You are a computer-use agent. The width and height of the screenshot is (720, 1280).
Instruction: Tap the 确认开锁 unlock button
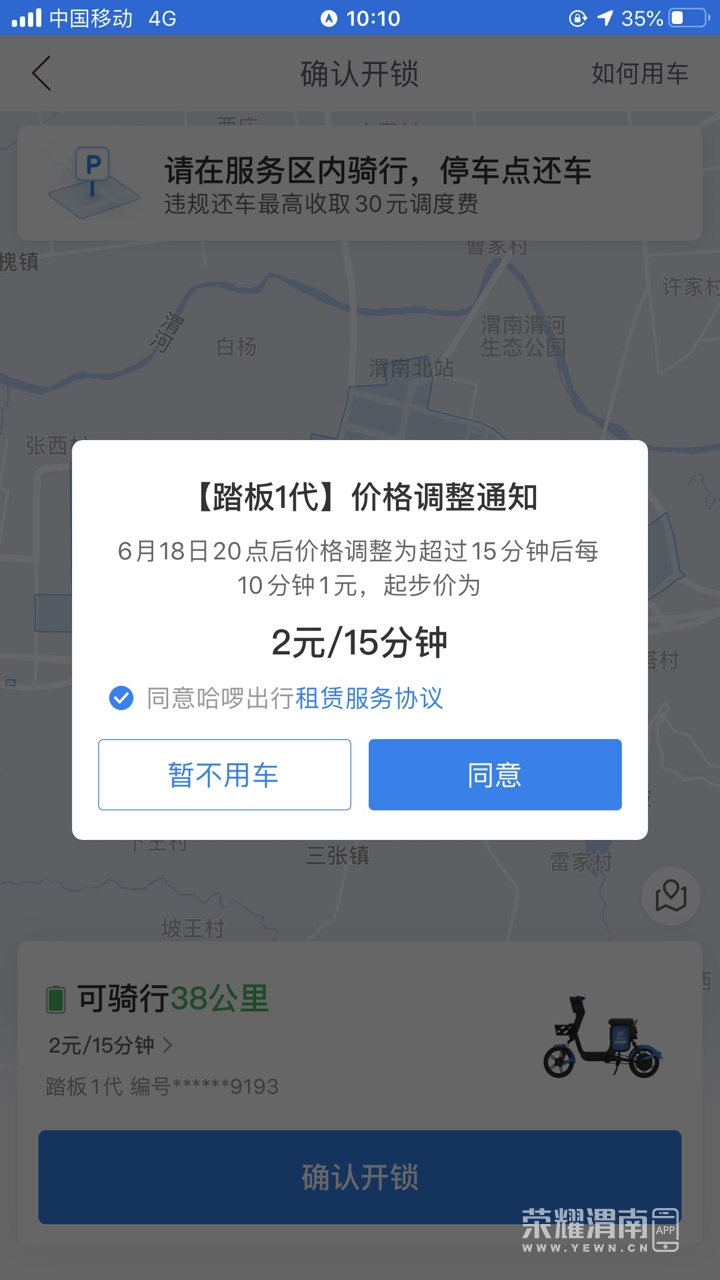pos(360,1177)
